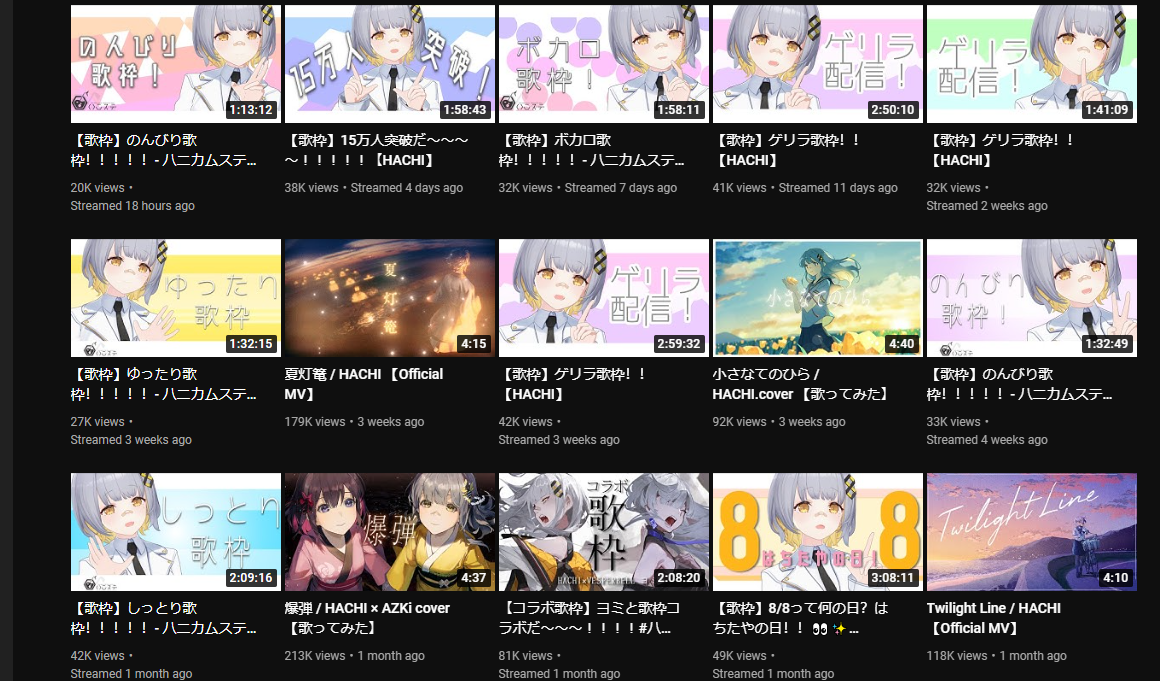This screenshot has height=681, width=1160.
Task: Open ゲリラ歌枠 streamed 2 weeks ago
Action: click(x=1031, y=64)
